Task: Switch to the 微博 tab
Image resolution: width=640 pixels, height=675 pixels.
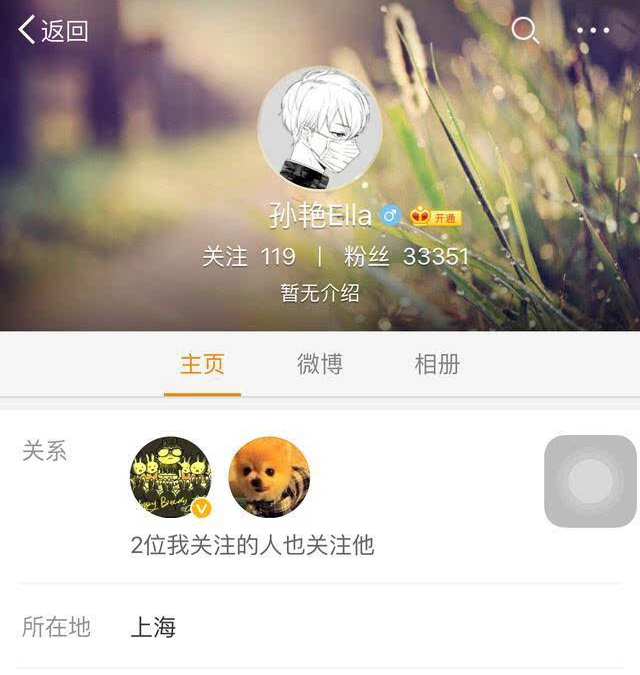Action: point(320,364)
